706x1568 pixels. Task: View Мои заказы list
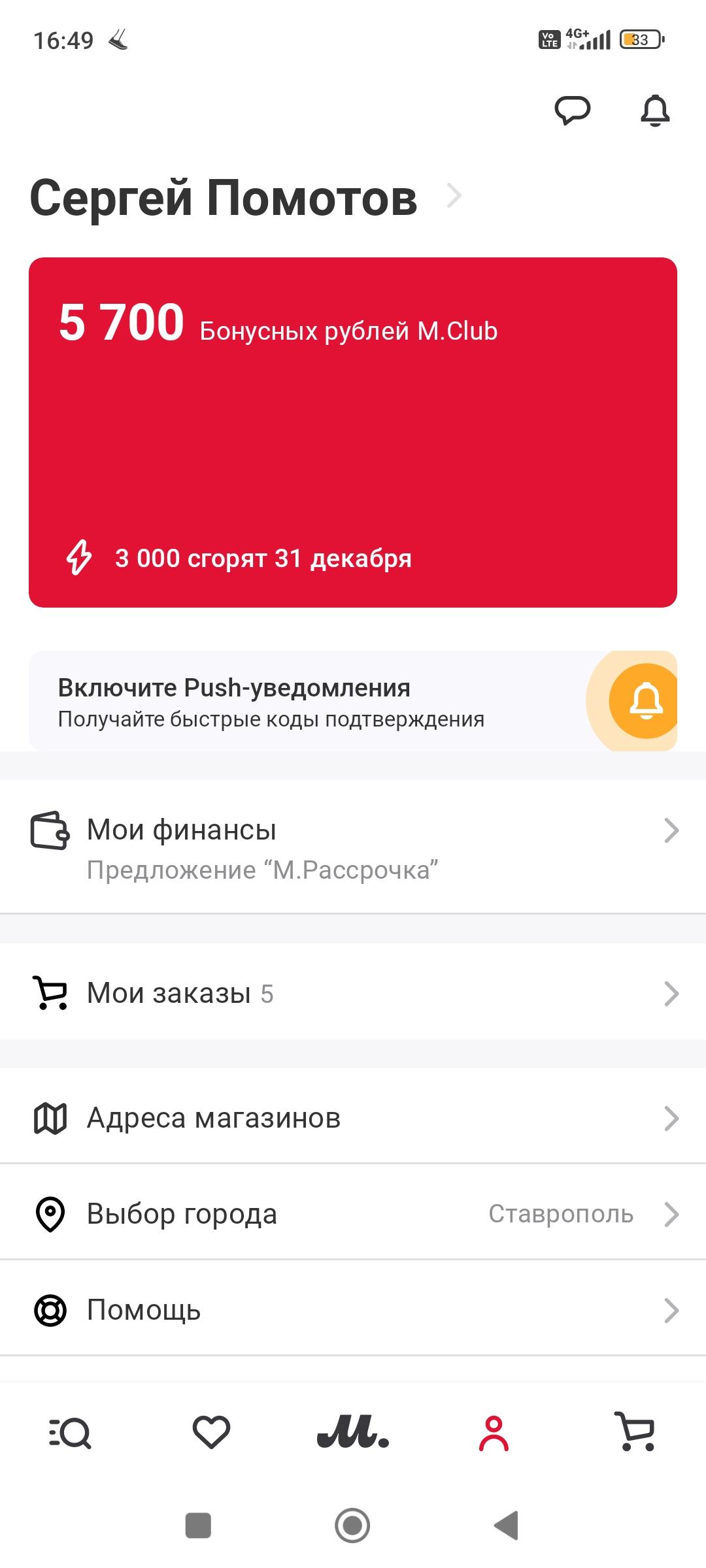pyautogui.click(x=353, y=993)
